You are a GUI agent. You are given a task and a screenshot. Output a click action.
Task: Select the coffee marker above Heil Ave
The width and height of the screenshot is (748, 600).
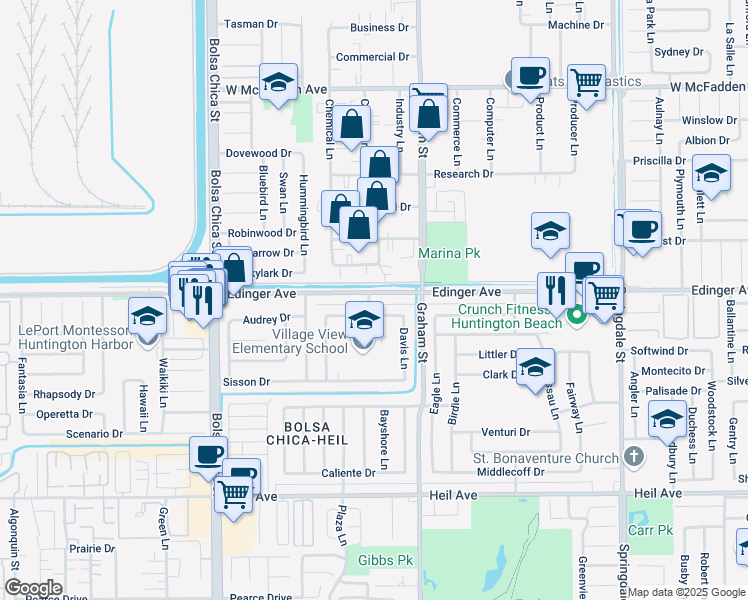[209, 455]
